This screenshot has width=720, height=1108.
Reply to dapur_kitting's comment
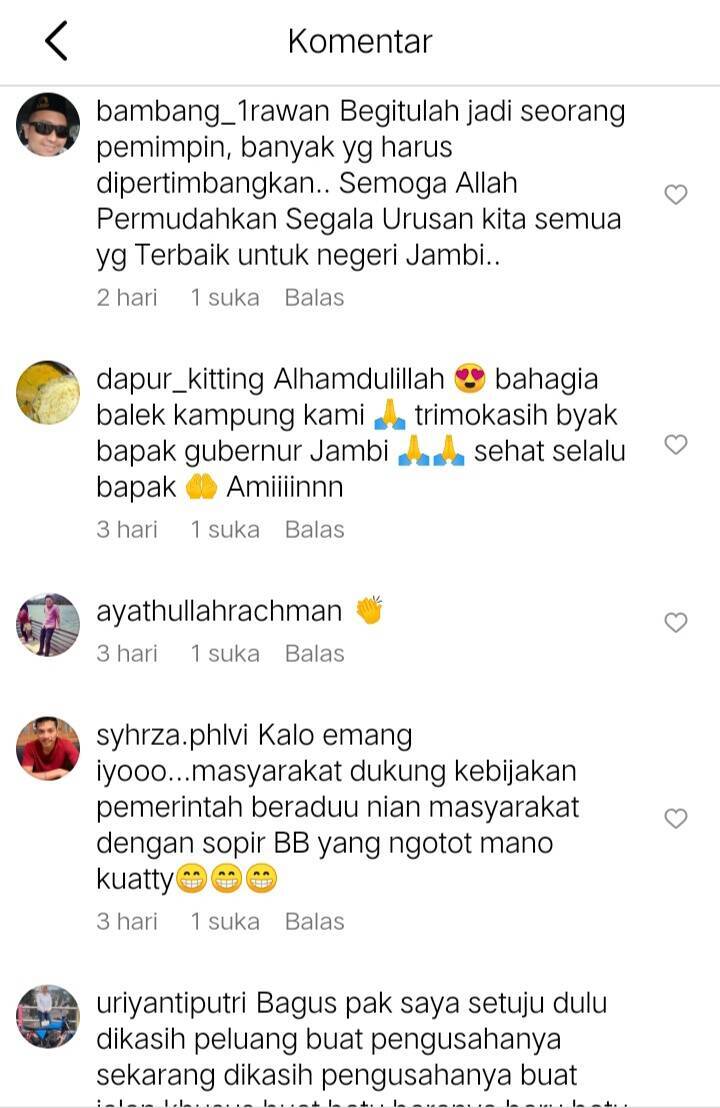[314, 530]
